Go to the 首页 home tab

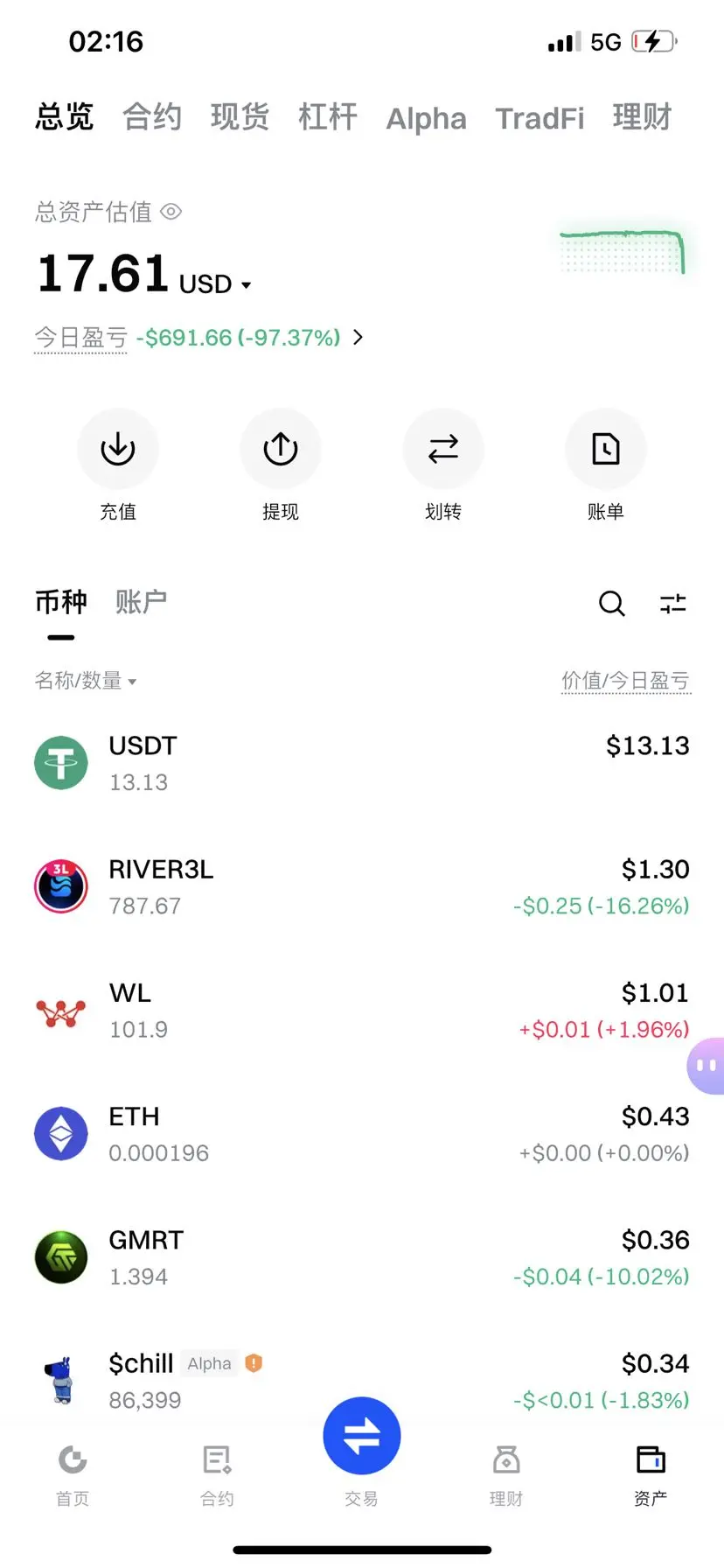73,1475
